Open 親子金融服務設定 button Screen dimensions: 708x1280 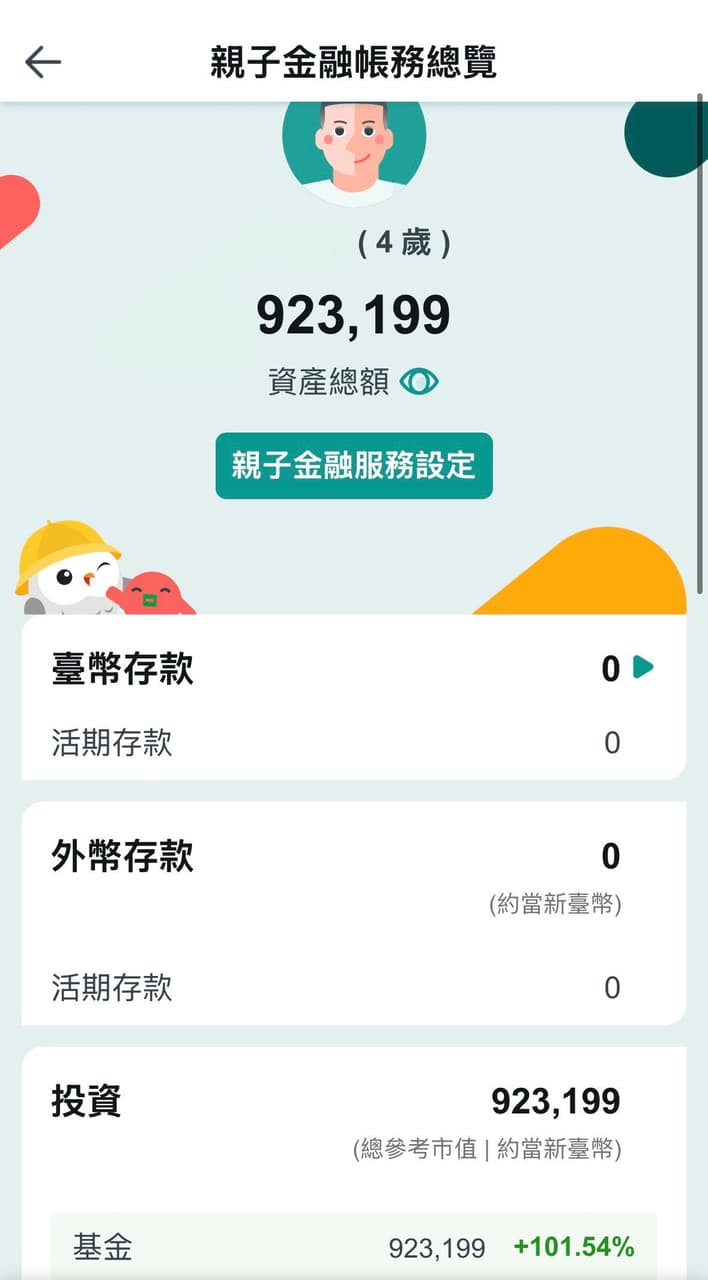354,465
